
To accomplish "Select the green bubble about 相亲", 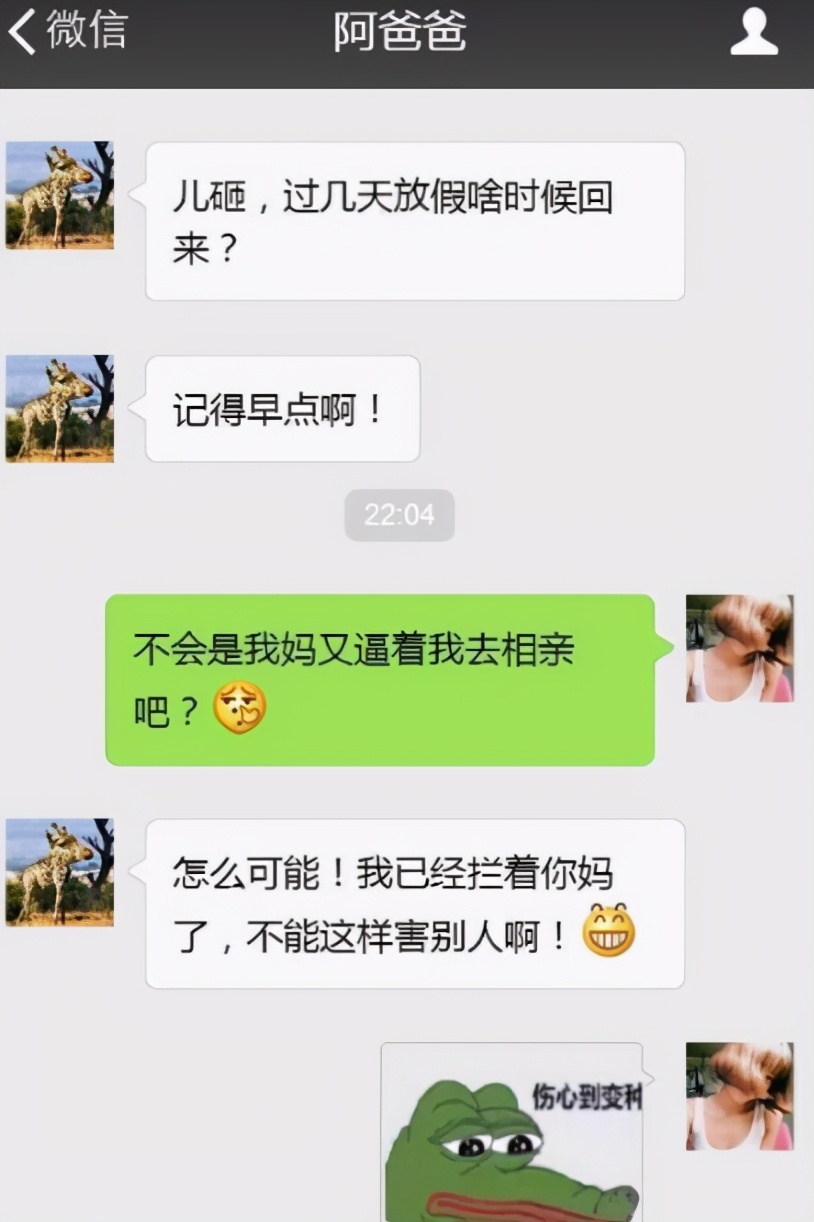I will 380,677.
